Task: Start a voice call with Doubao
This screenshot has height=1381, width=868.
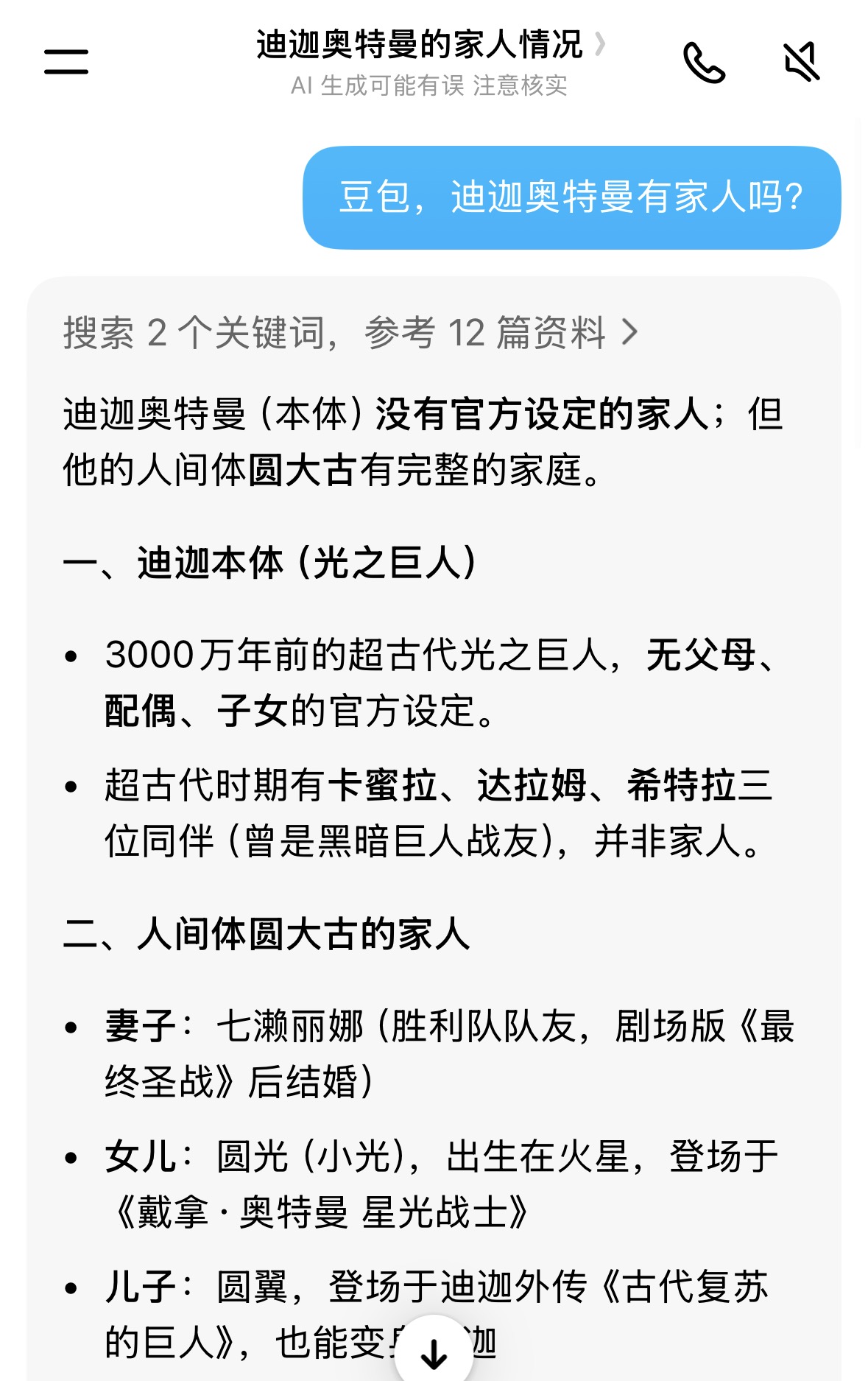Action: pyautogui.click(x=705, y=62)
